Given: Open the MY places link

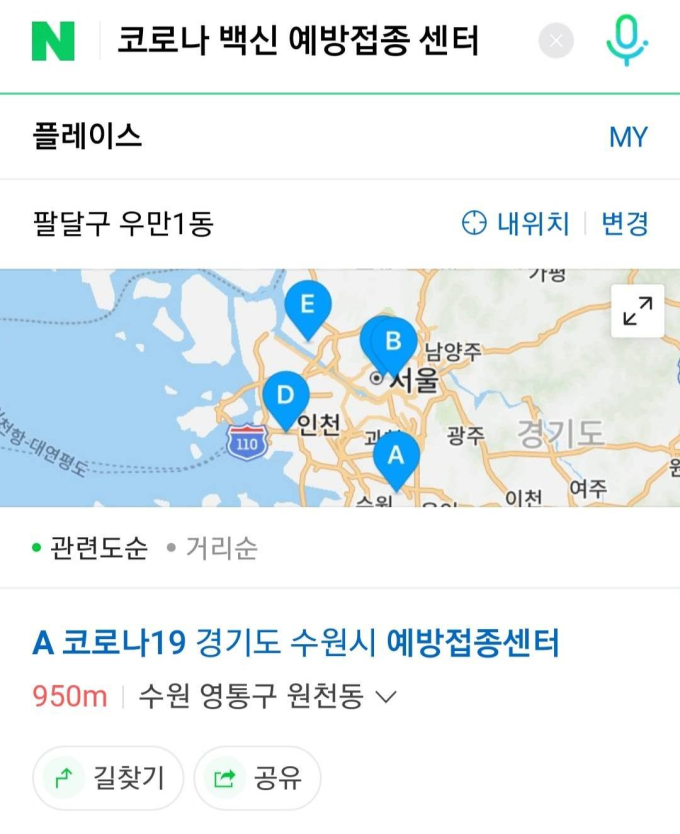Looking at the screenshot, I should click(x=628, y=138).
